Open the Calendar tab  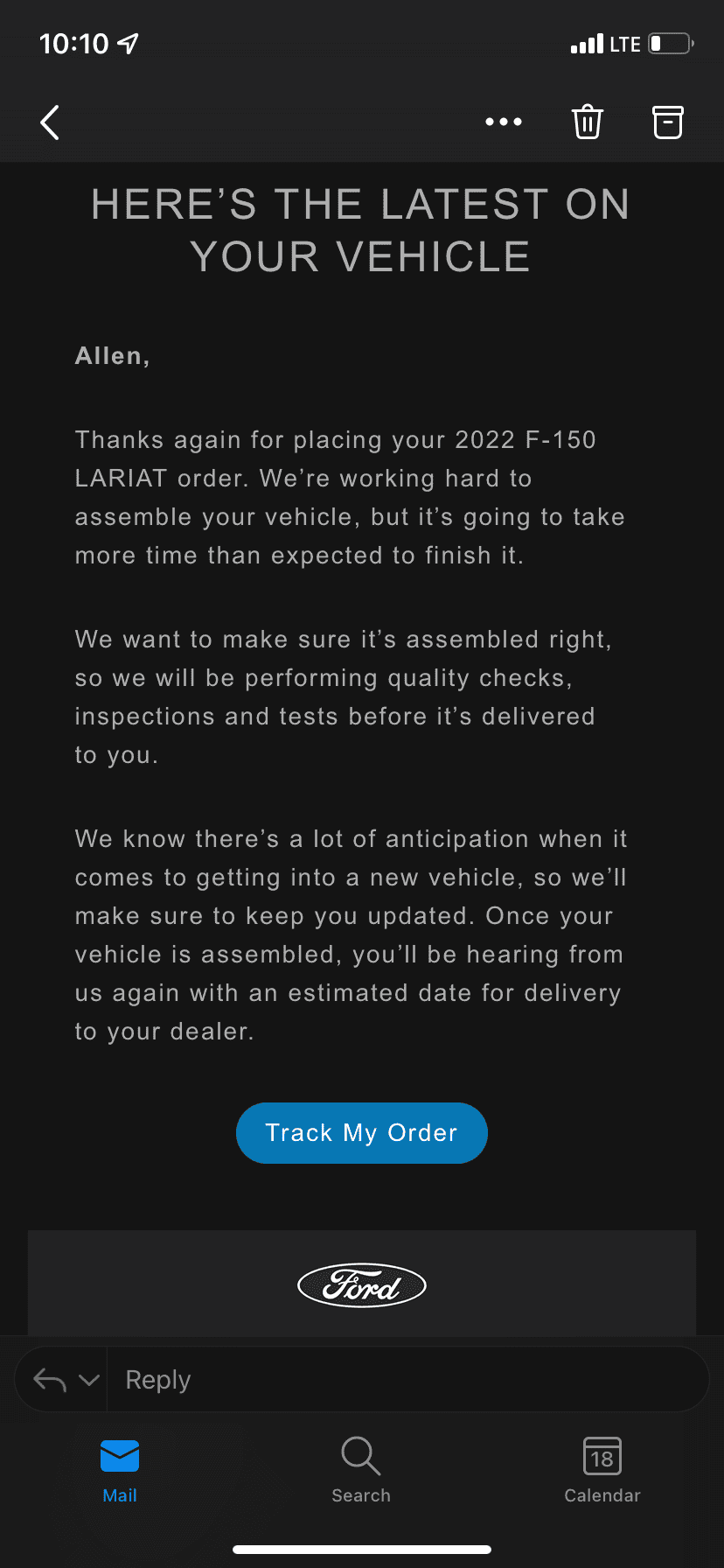pyautogui.click(x=602, y=1470)
